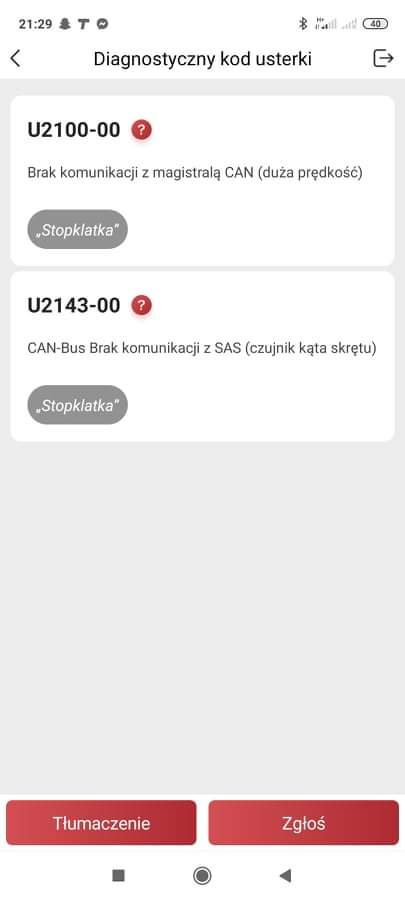Screen dimensions: 405x900
Task: View Stopklatka for code U2100-00
Action: (x=77, y=230)
